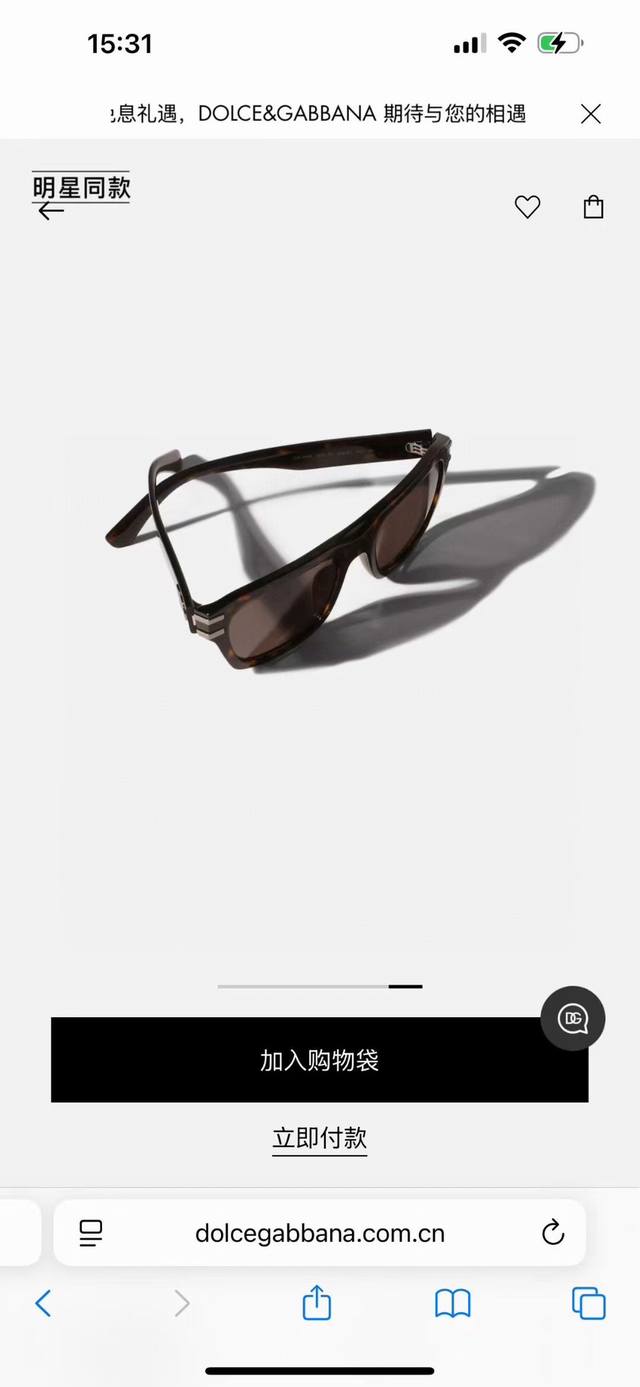Navigate back in Safari toolbar

coord(43,1303)
